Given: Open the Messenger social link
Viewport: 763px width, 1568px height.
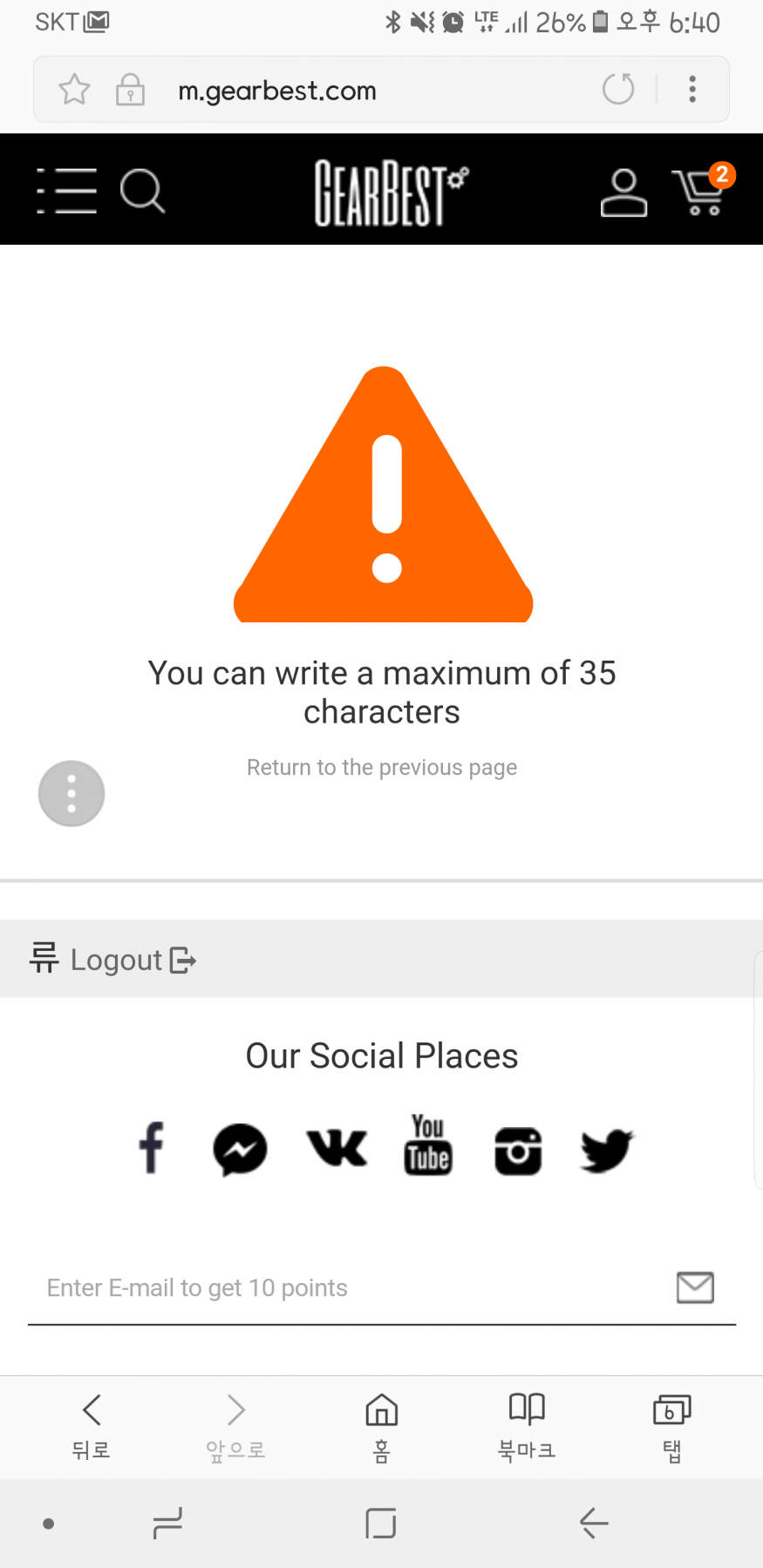Looking at the screenshot, I should (x=240, y=1150).
